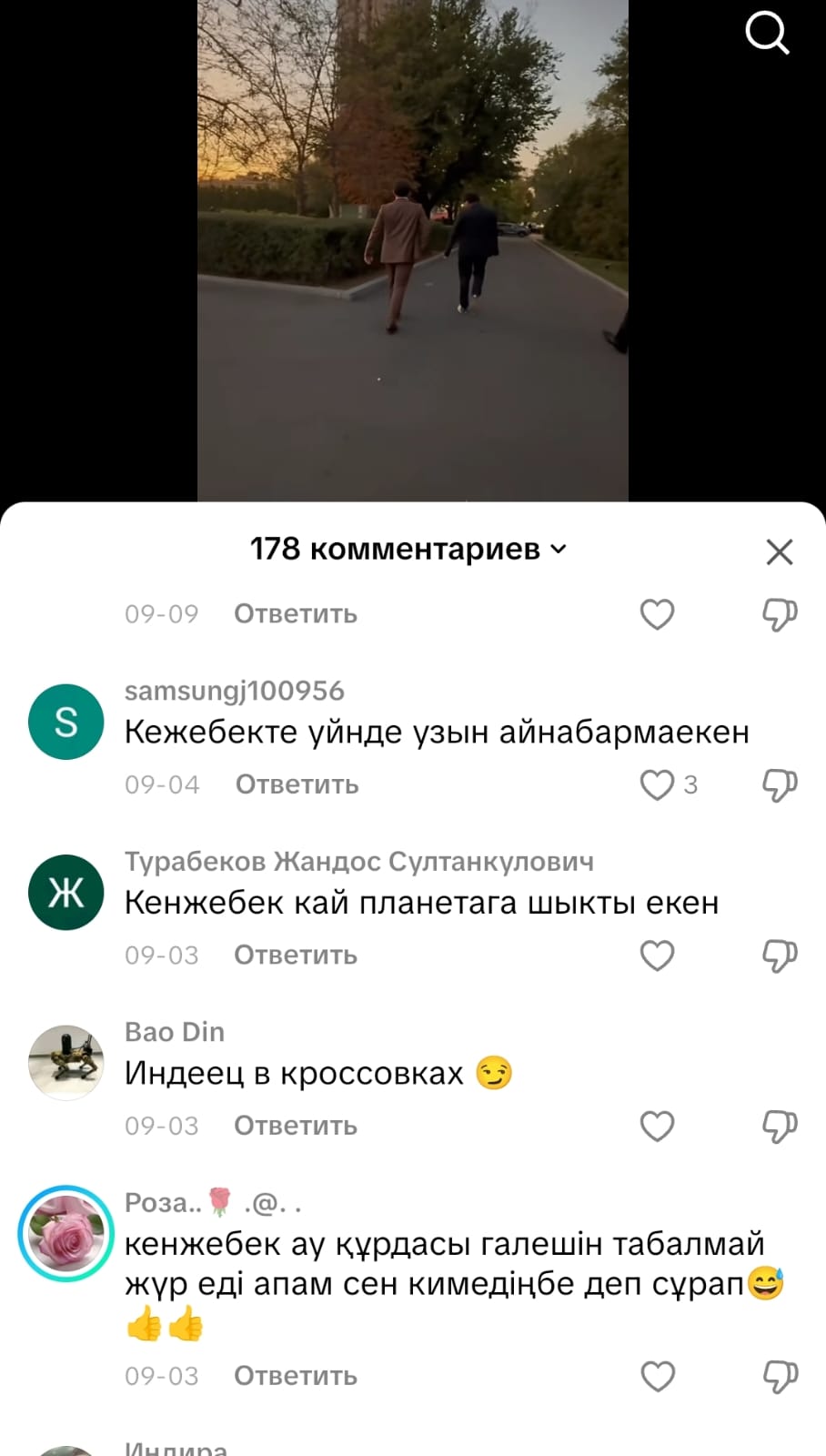
Task: Open the search magnifier icon
Action: click(x=767, y=35)
